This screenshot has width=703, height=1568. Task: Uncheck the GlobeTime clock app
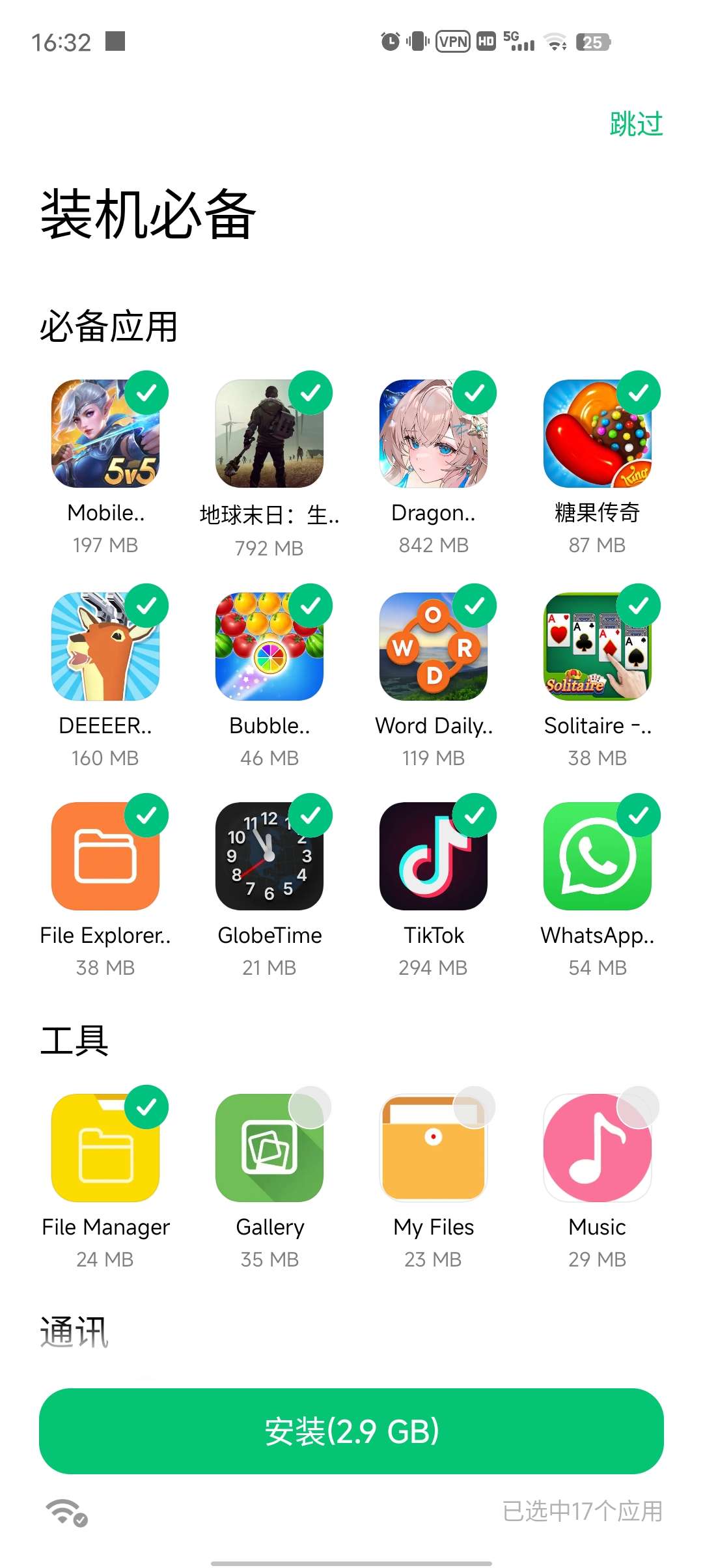coord(269,856)
